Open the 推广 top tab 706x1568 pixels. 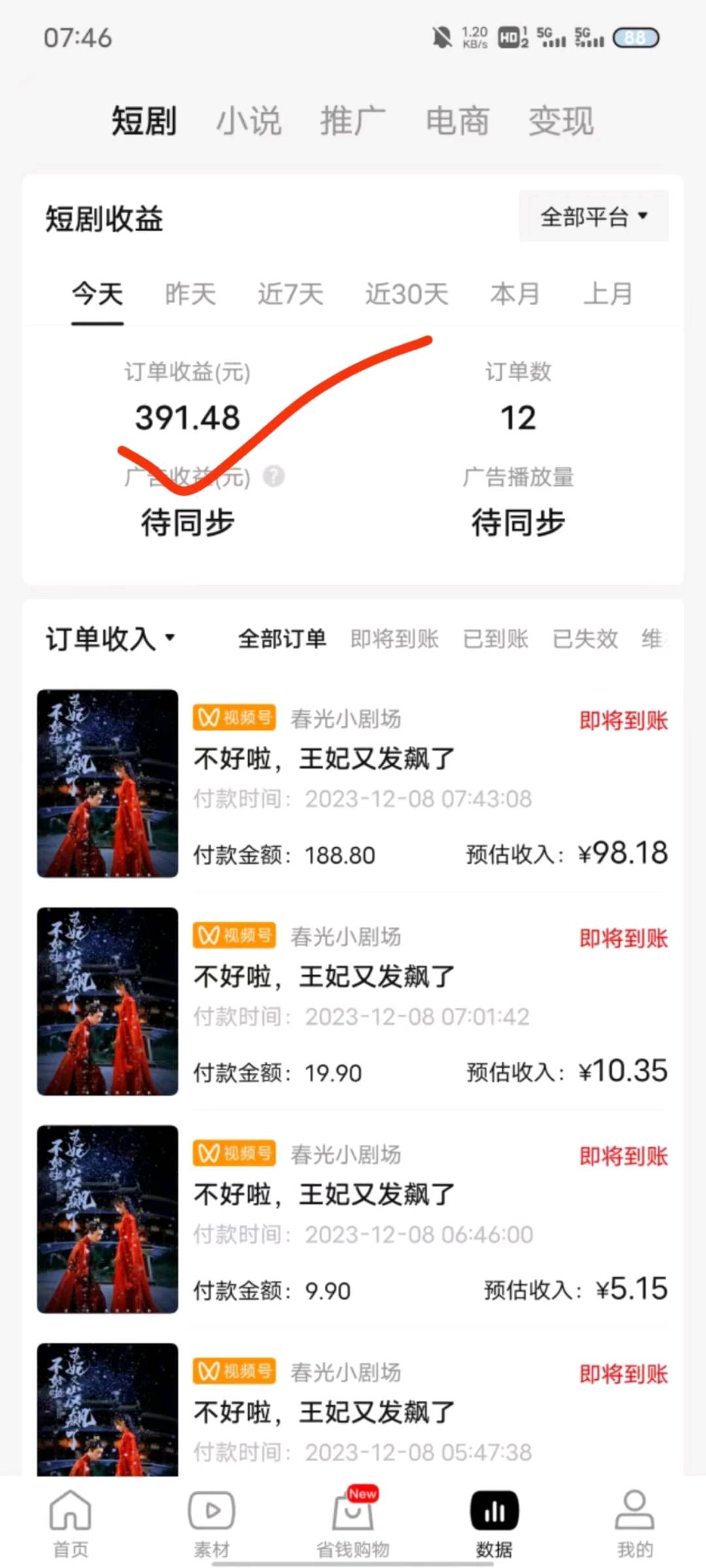click(353, 122)
